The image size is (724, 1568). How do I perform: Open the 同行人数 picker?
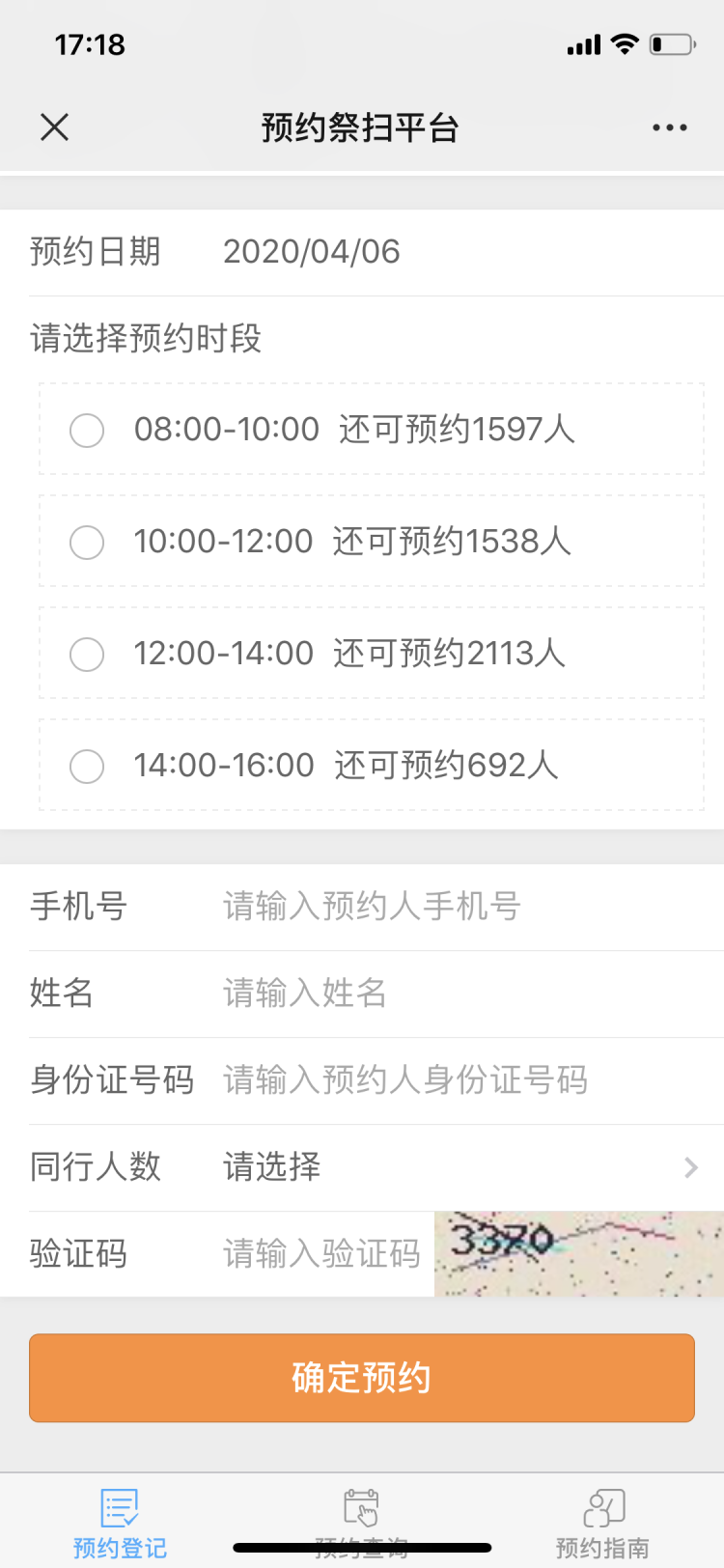tap(454, 1167)
